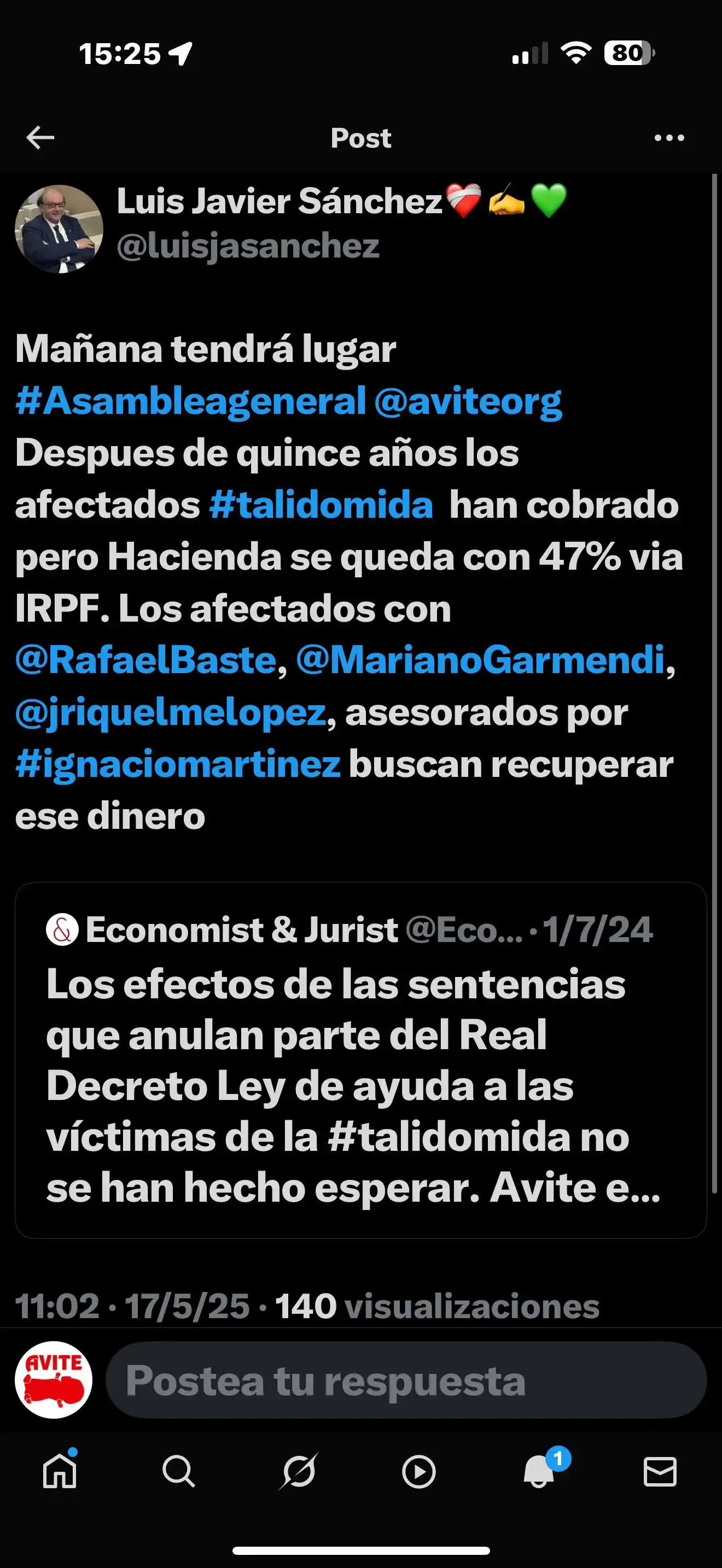Open the @MarianoGarmendi profile mention
Image resolution: width=722 pixels, height=1568 pixels.
(x=480, y=660)
